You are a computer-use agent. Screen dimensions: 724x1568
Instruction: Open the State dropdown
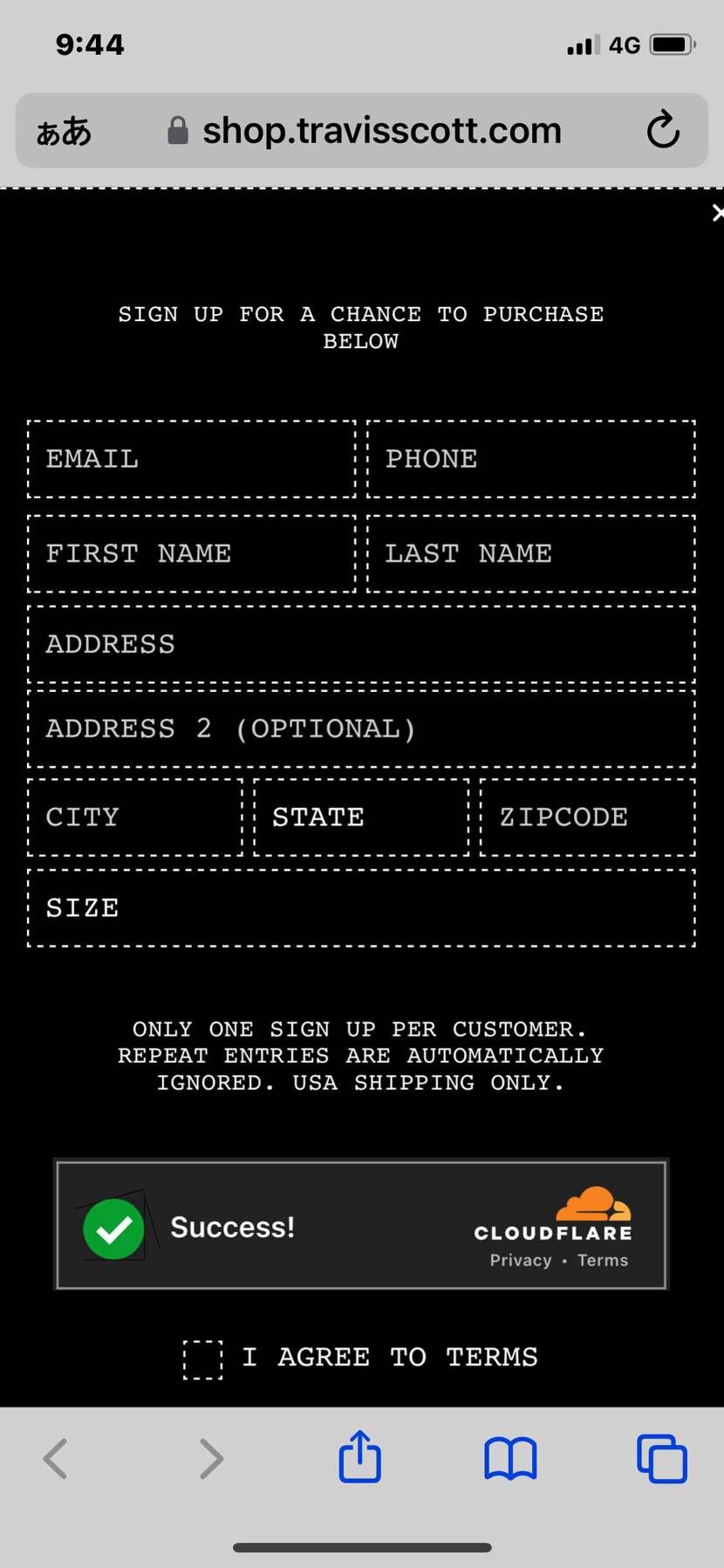point(361,817)
